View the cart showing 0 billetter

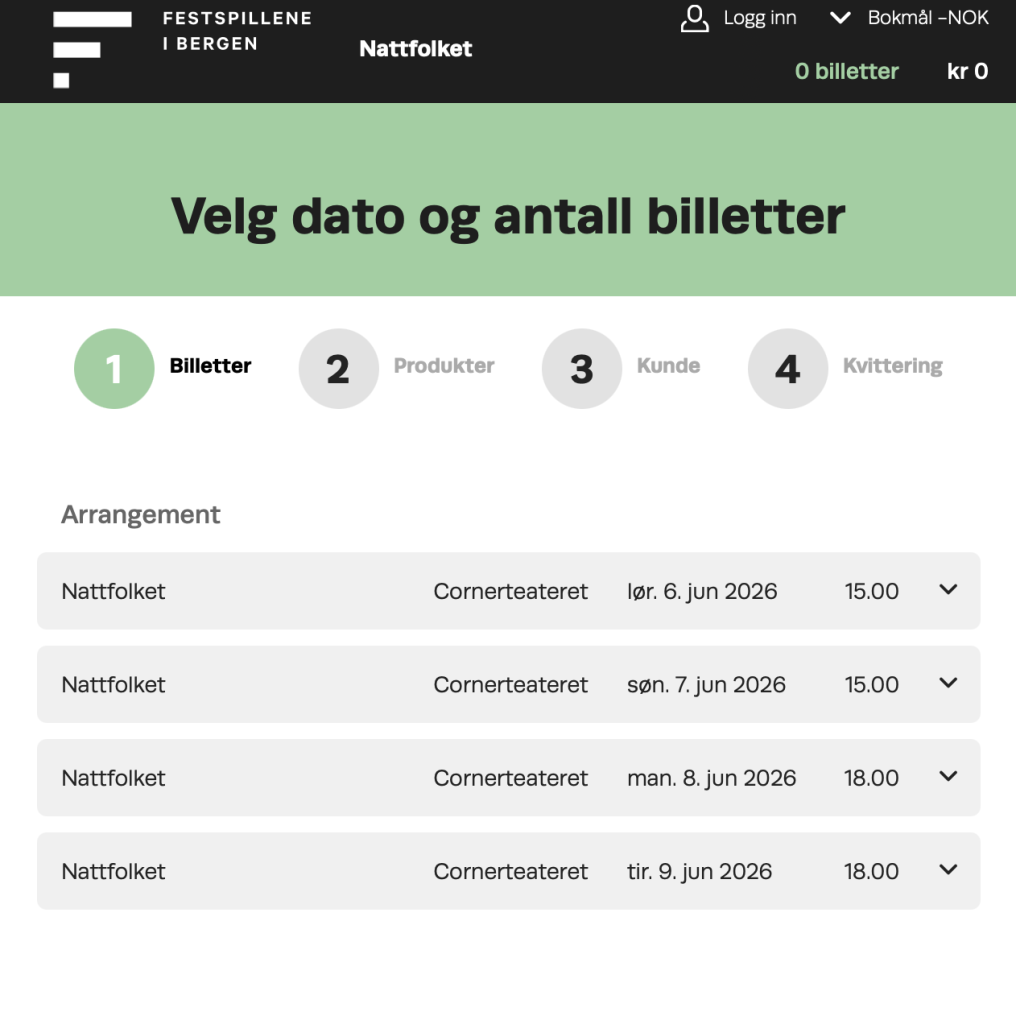coord(846,71)
